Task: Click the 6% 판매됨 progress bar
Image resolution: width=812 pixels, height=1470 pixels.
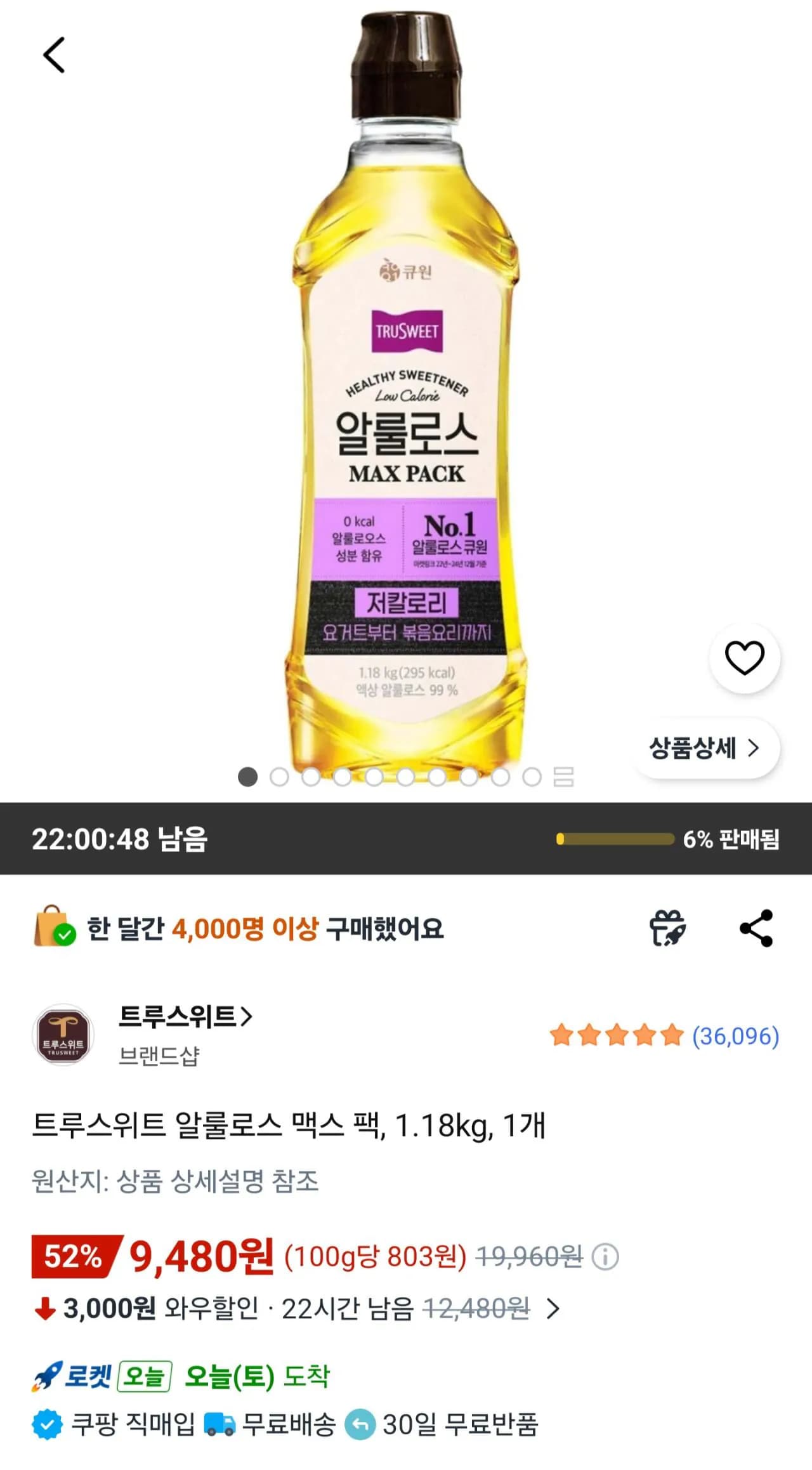Action: tap(615, 838)
